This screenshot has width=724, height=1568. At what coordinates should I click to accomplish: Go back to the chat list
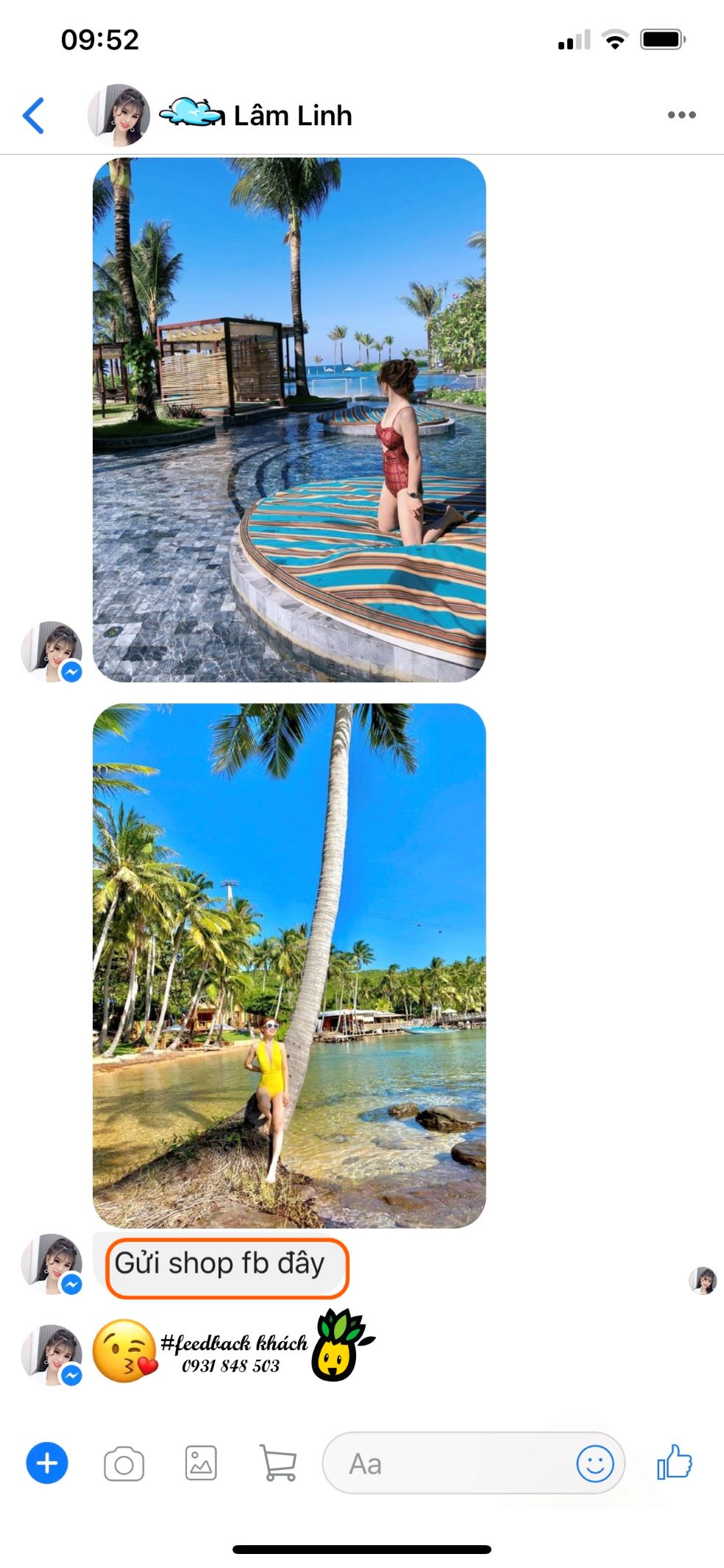34,116
